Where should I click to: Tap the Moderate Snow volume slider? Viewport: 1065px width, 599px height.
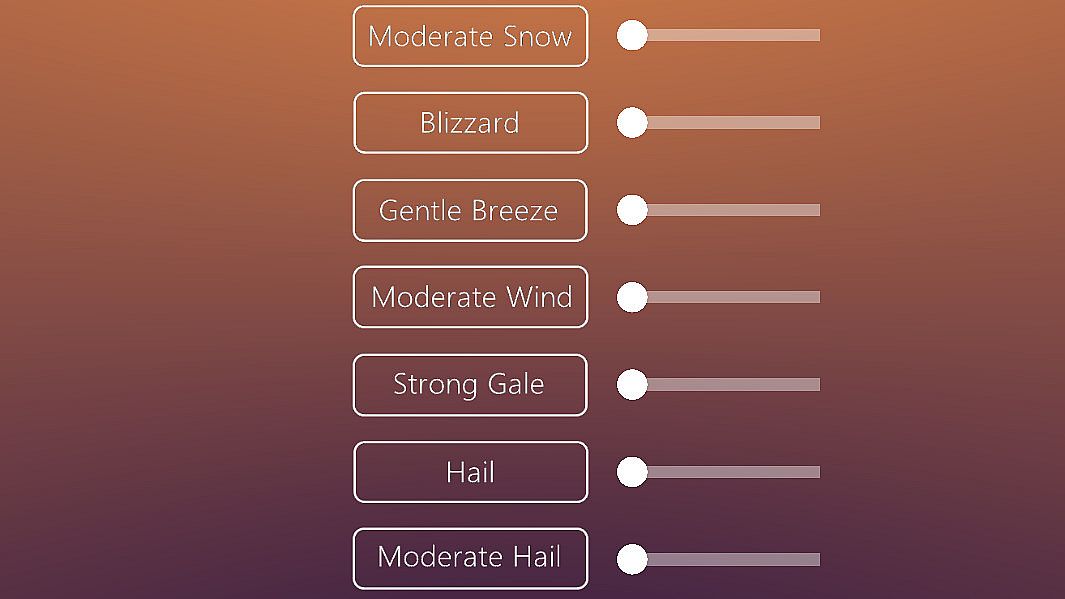point(725,36)
